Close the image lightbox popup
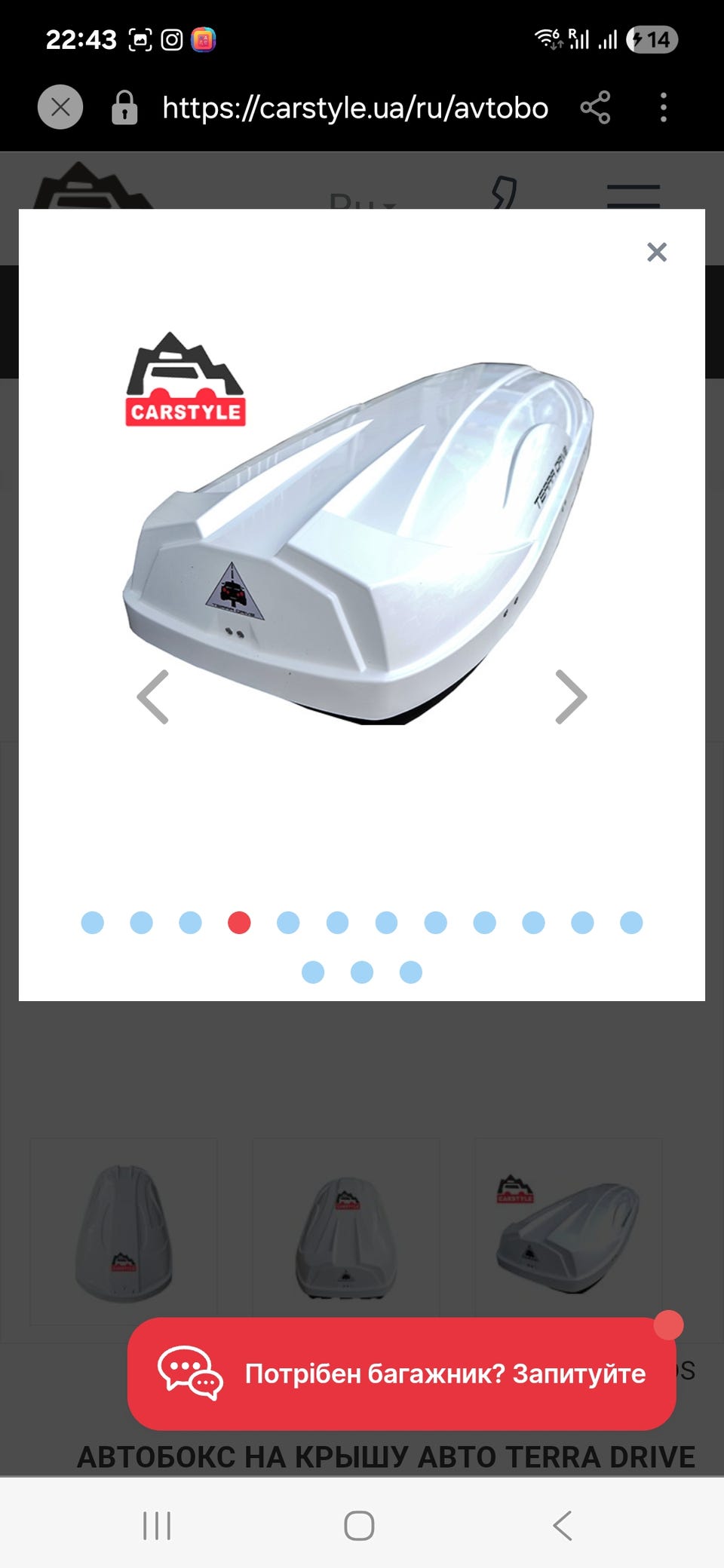724x1568 pixels. coord(657,252)
